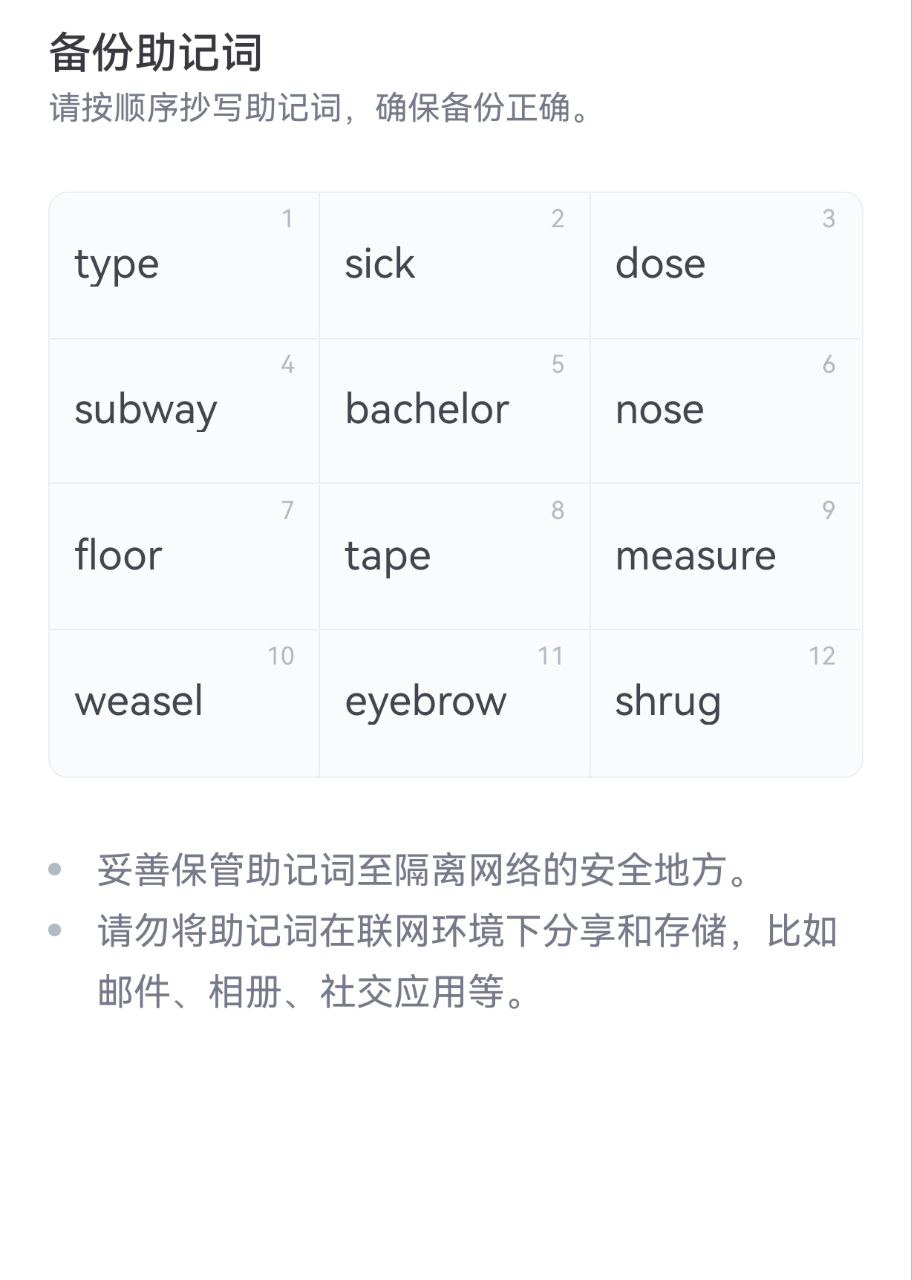
Task: Click the number label 1 on first cell
Action: pyautogui.click(x=287, y=219)
